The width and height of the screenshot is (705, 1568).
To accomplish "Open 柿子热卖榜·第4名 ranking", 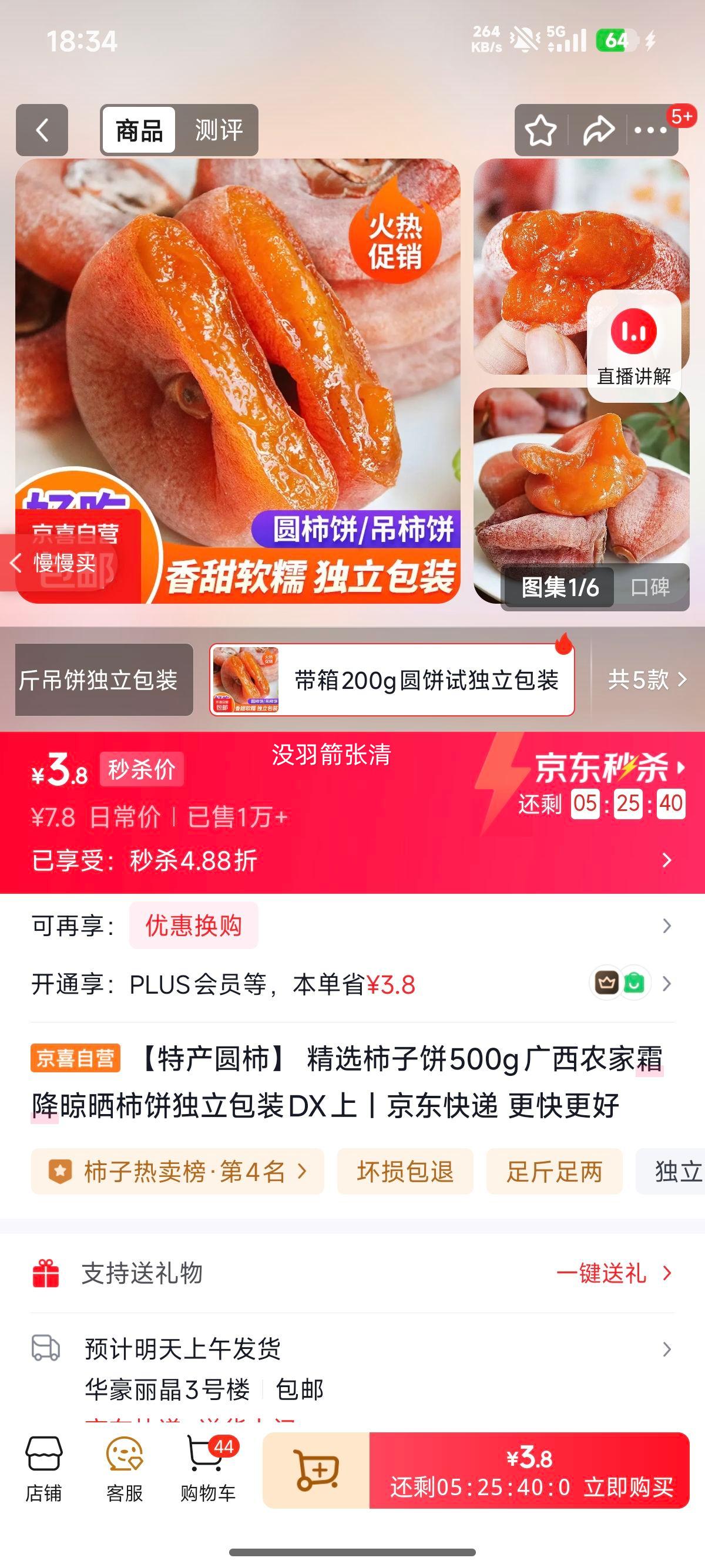I will [x=177, y=1172].
